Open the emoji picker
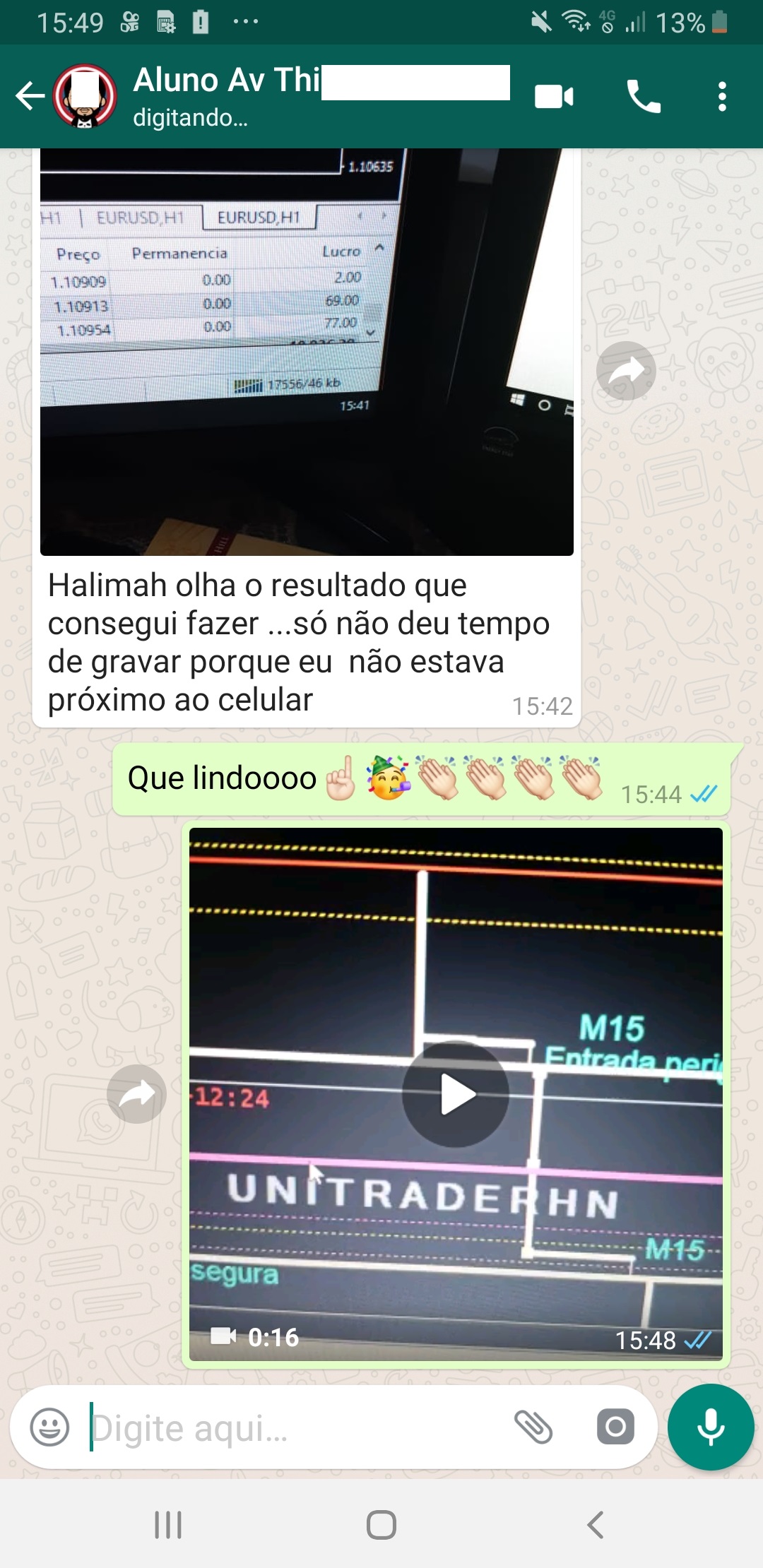 point(49,1427)
